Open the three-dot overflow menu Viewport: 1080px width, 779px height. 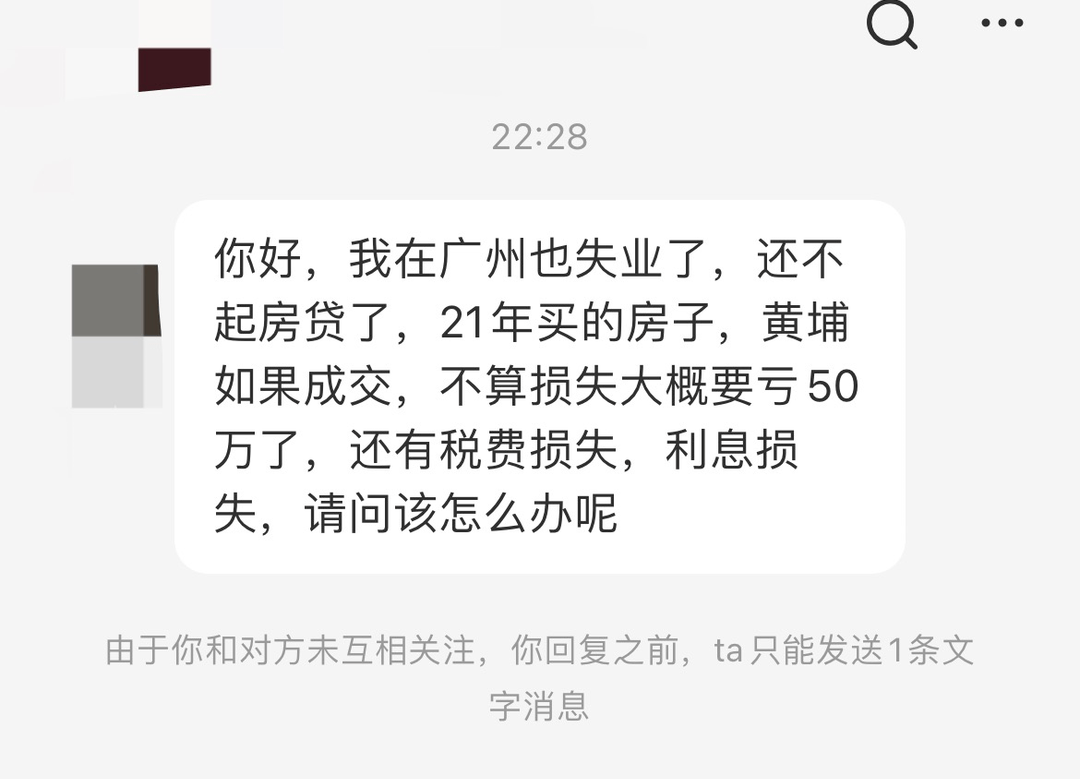point(1002,23)
